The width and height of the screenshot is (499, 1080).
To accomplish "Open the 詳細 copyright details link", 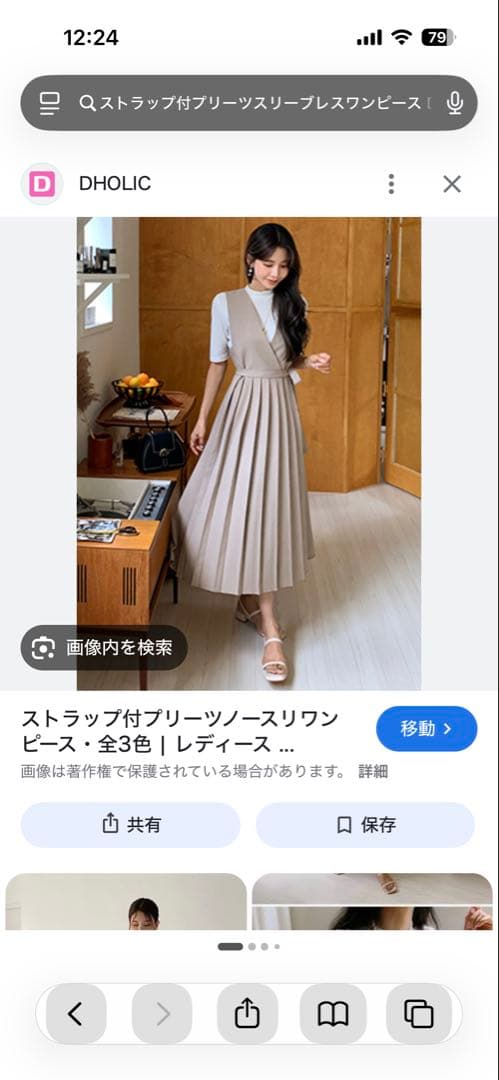I will tap(373, 771).
